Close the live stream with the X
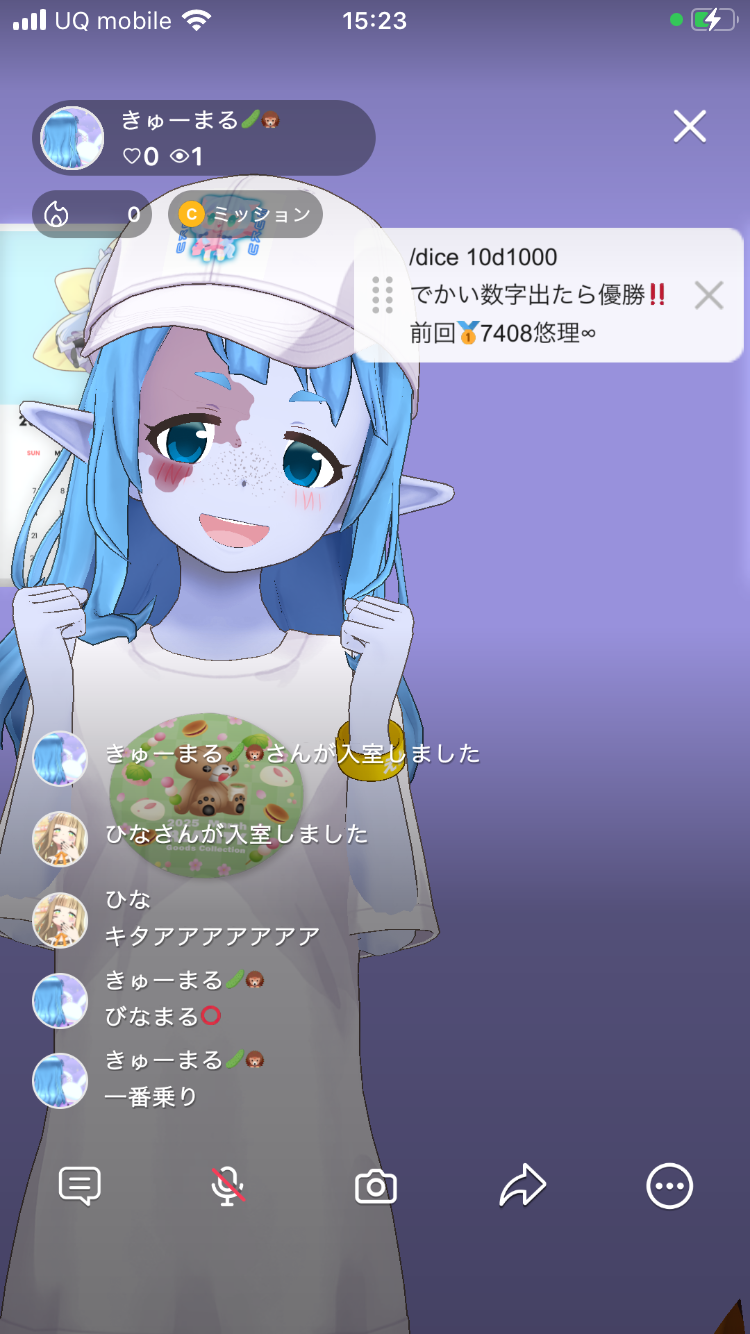This screenshot has width=750, height=1334. (x=689, y=127)
